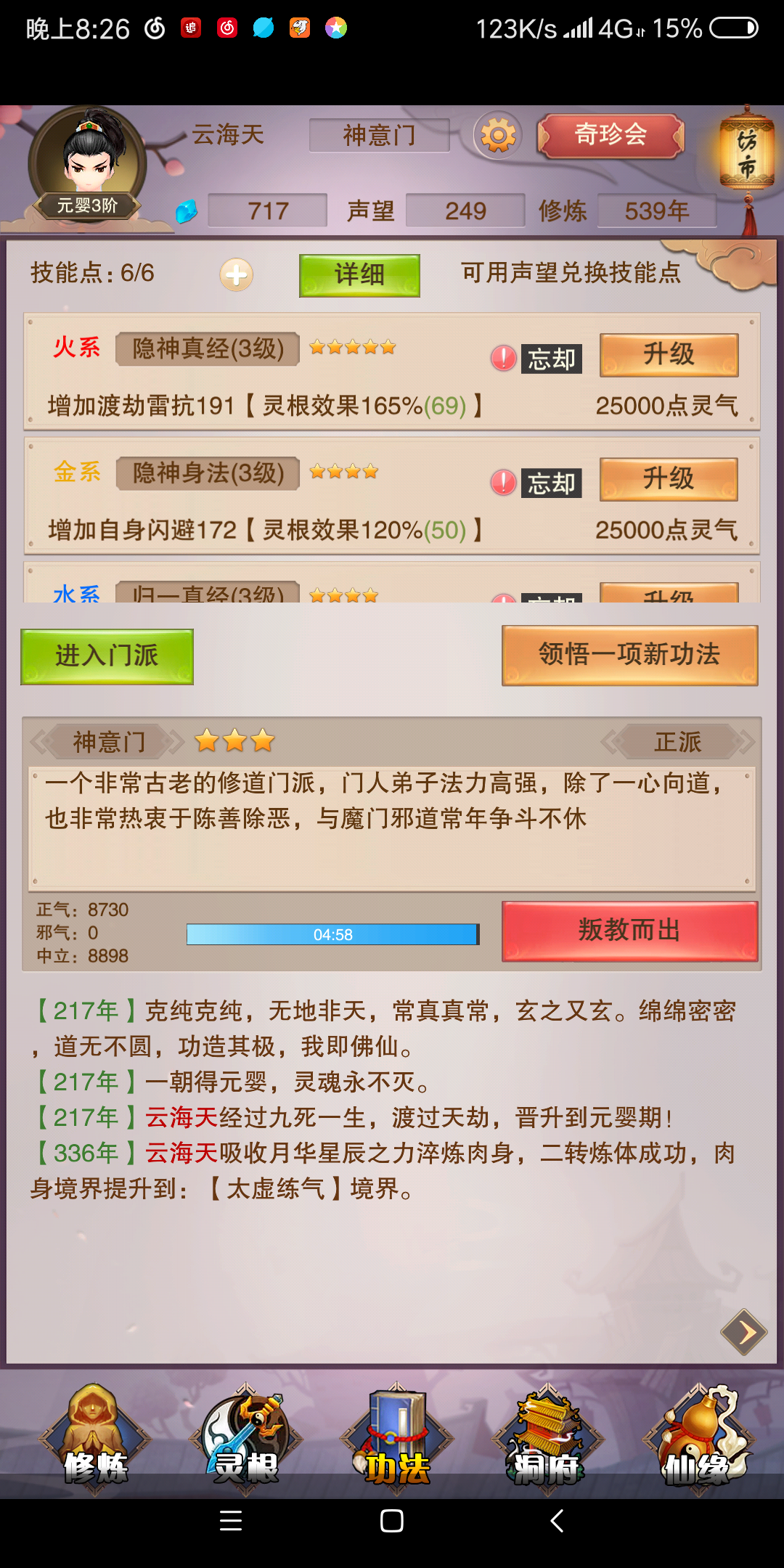Switch to the 仙缘 tab

698,1438
